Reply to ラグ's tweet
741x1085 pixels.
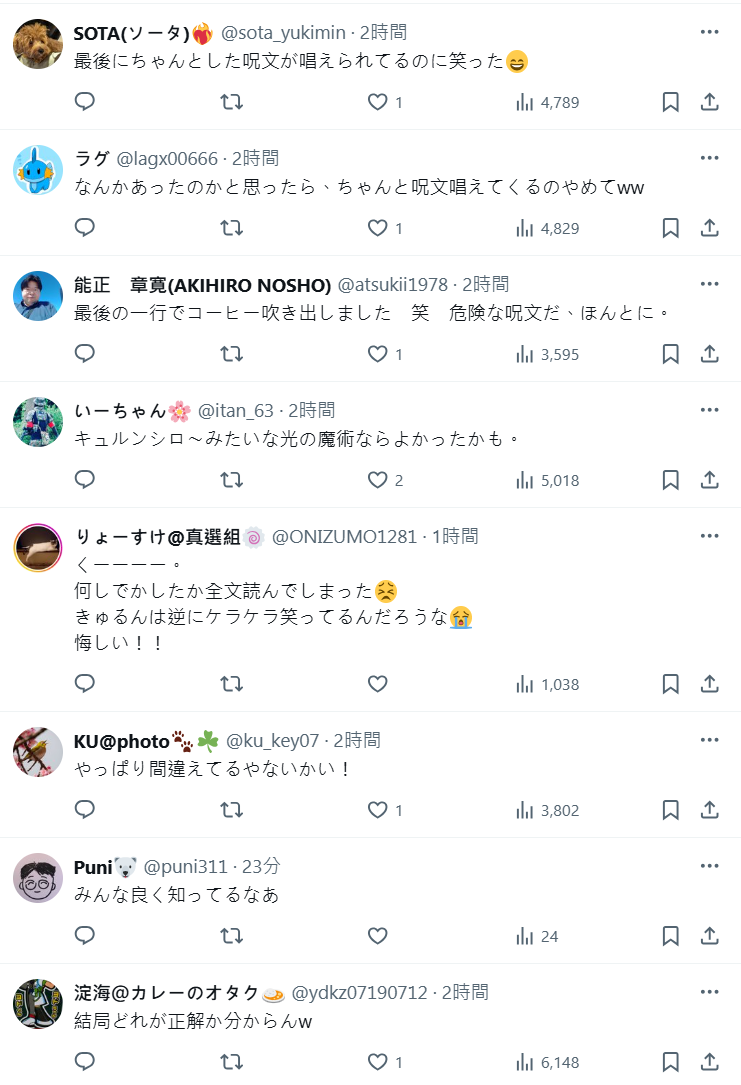85,228
